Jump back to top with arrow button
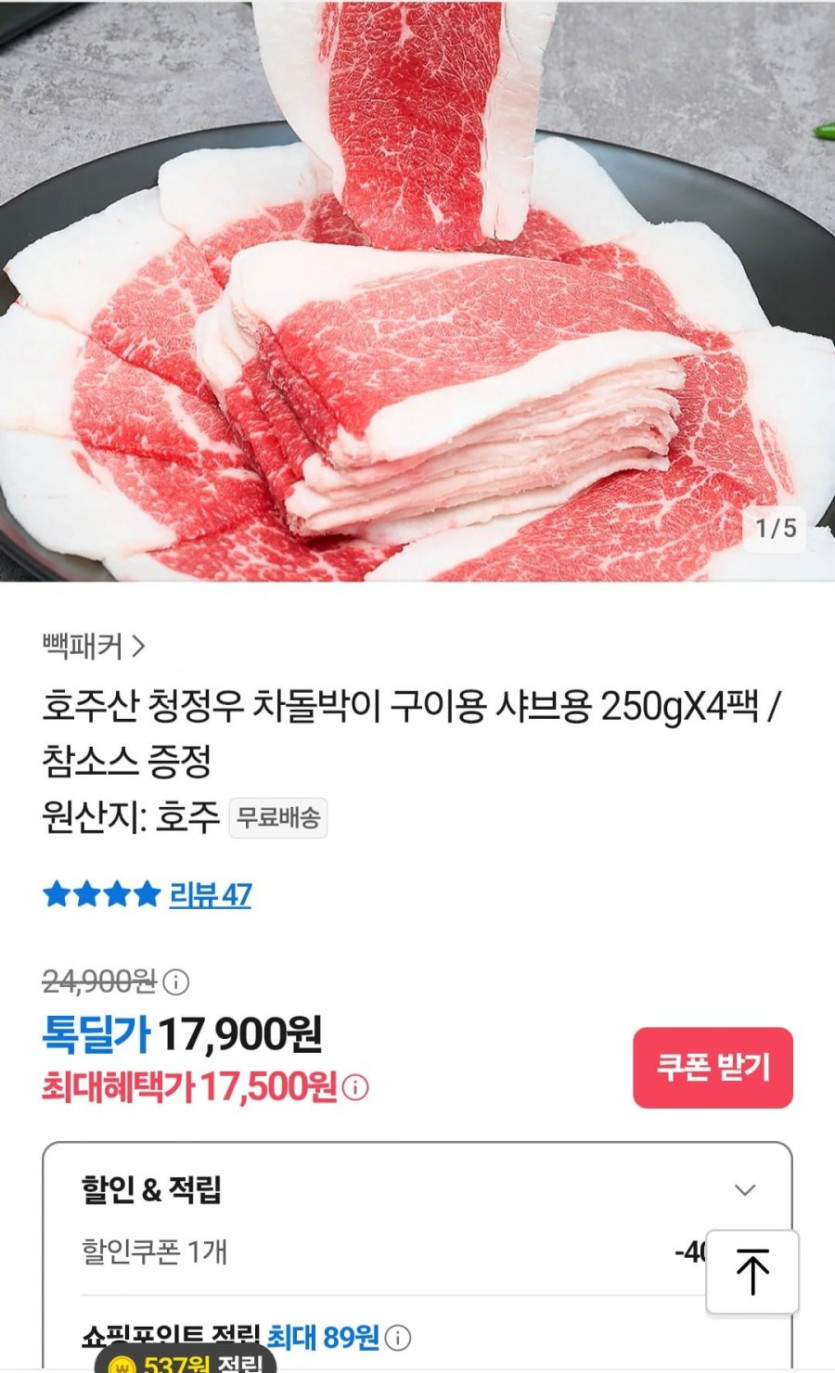 coord(752,1272)
